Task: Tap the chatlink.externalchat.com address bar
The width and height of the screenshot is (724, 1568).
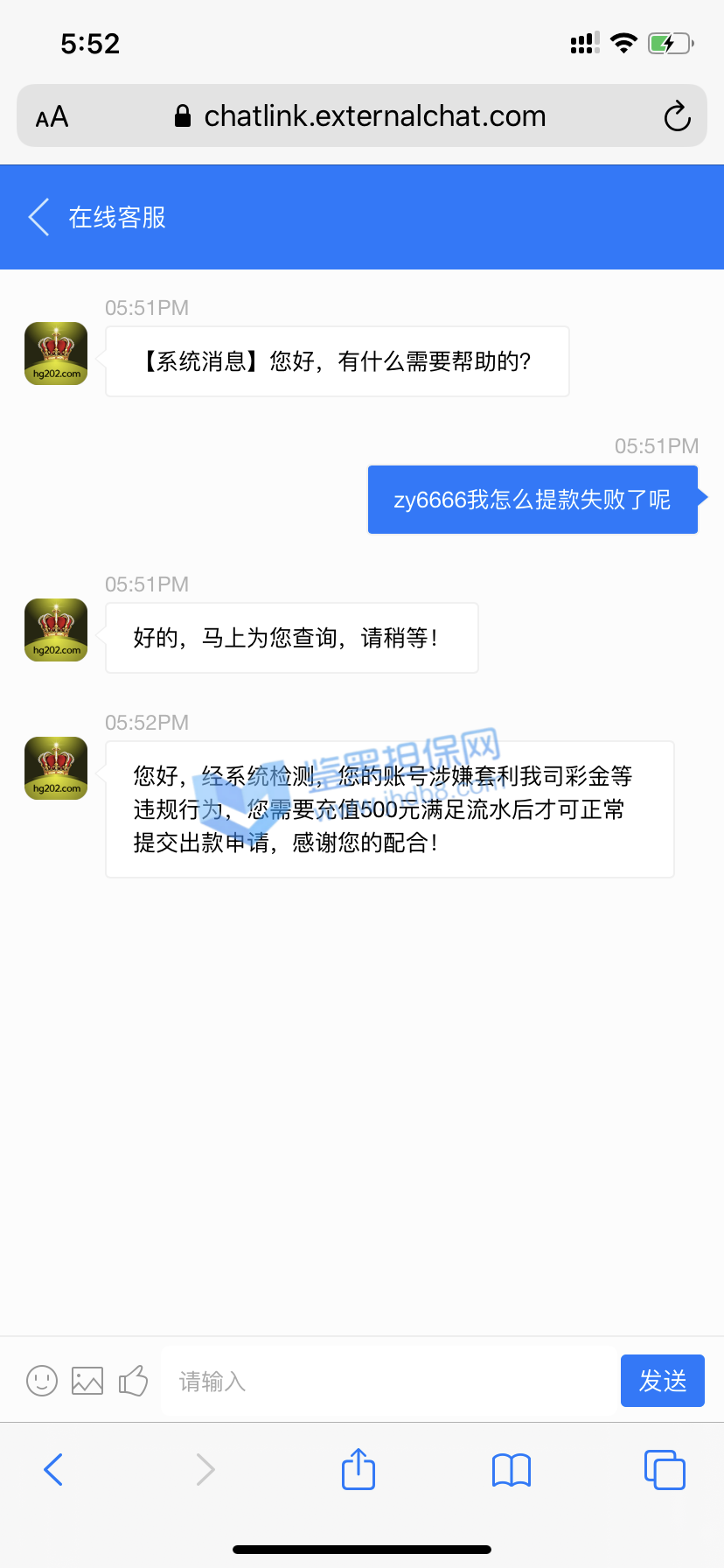Action: point(362,116)
